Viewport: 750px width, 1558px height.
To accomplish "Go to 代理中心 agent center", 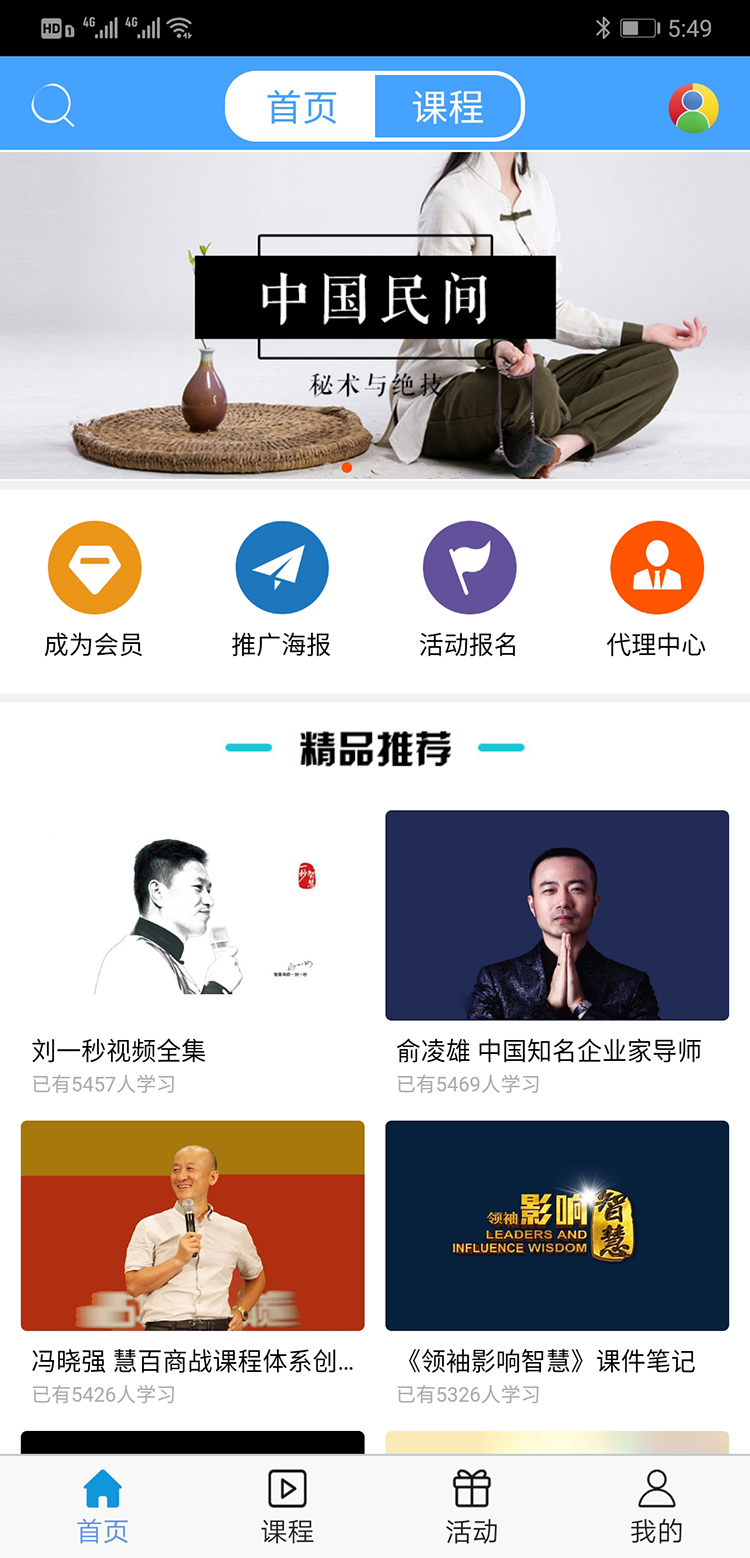I will (656, 589).
